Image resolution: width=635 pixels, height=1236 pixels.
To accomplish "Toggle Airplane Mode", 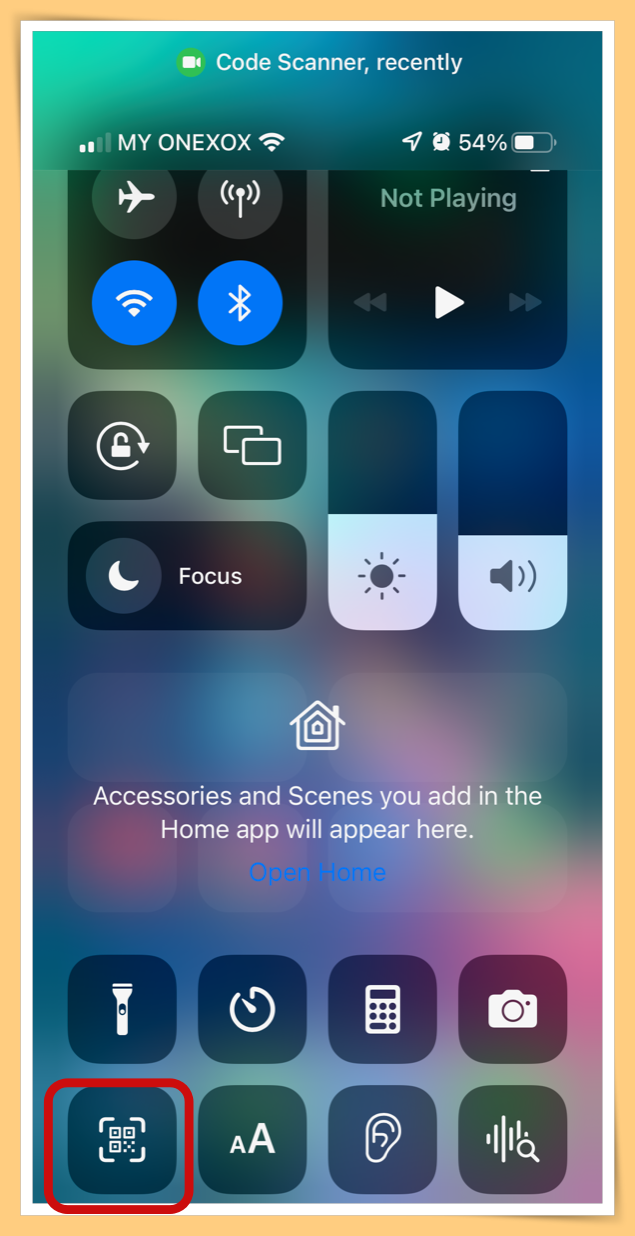I will 135,198.
